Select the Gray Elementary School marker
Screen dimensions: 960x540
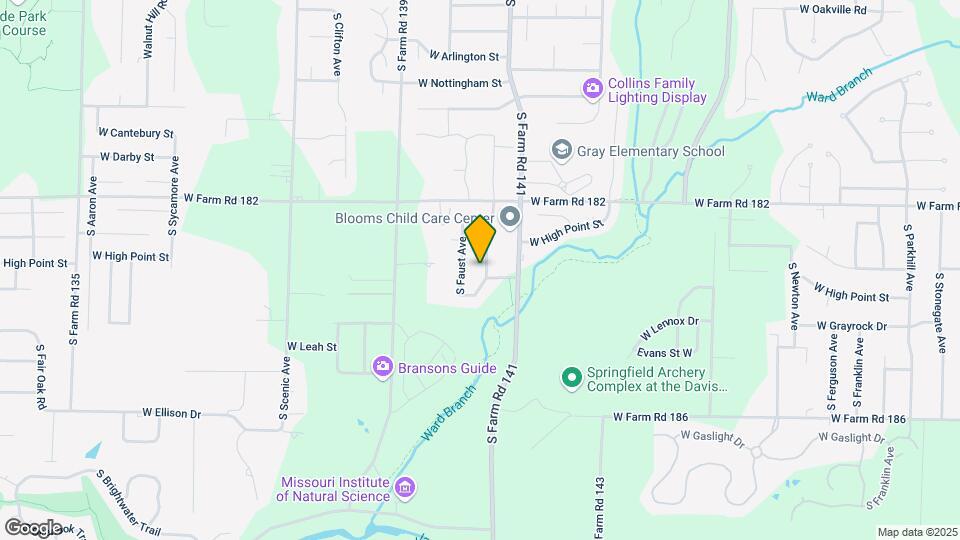(561, 151)
